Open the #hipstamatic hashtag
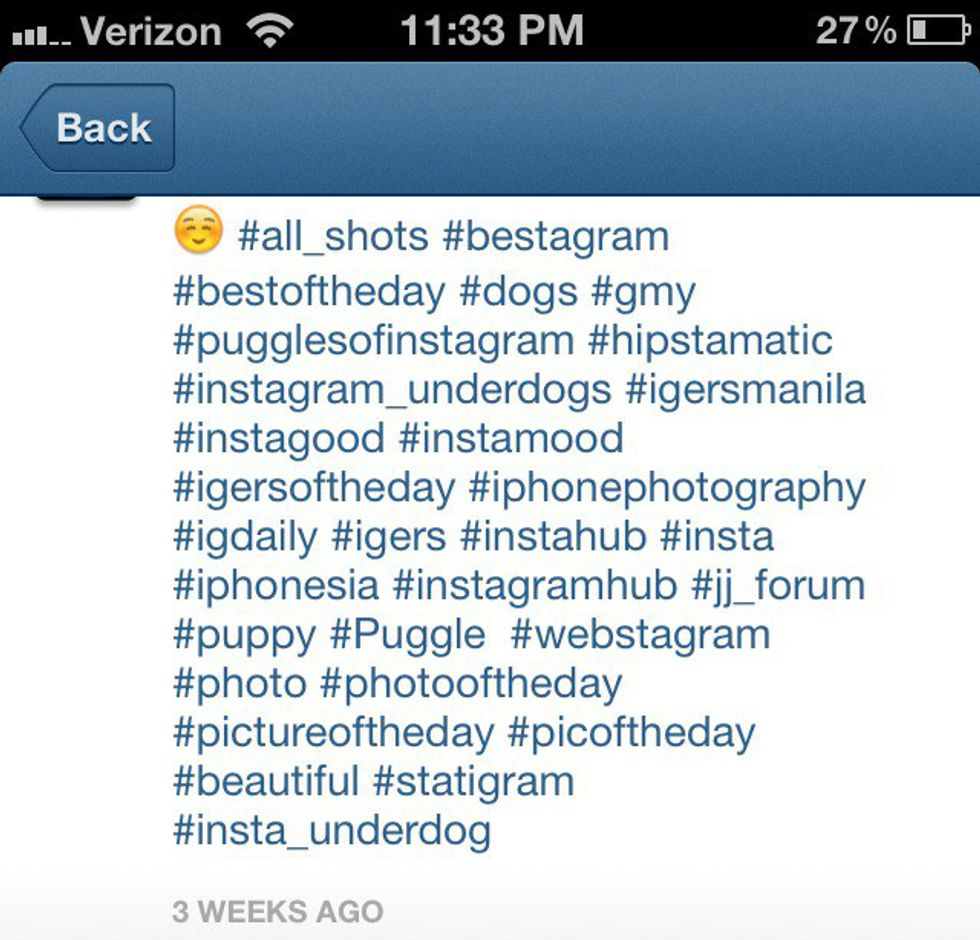Image resolution: width=980 pixels, height=940 pixels. point(710,341)
